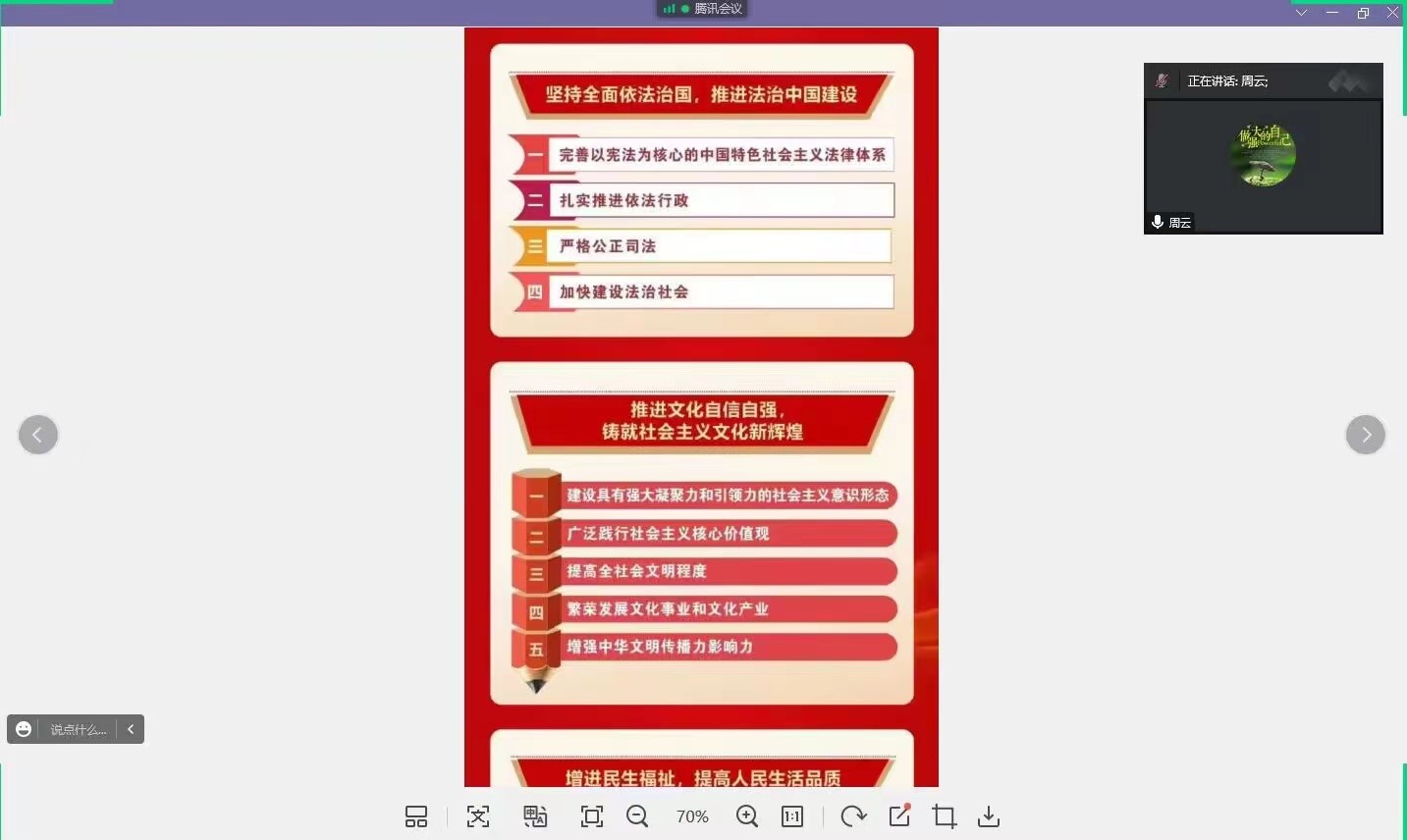
Task: Rotate the image clockwise
Action: pyautogui.click(x=853, y=816)
